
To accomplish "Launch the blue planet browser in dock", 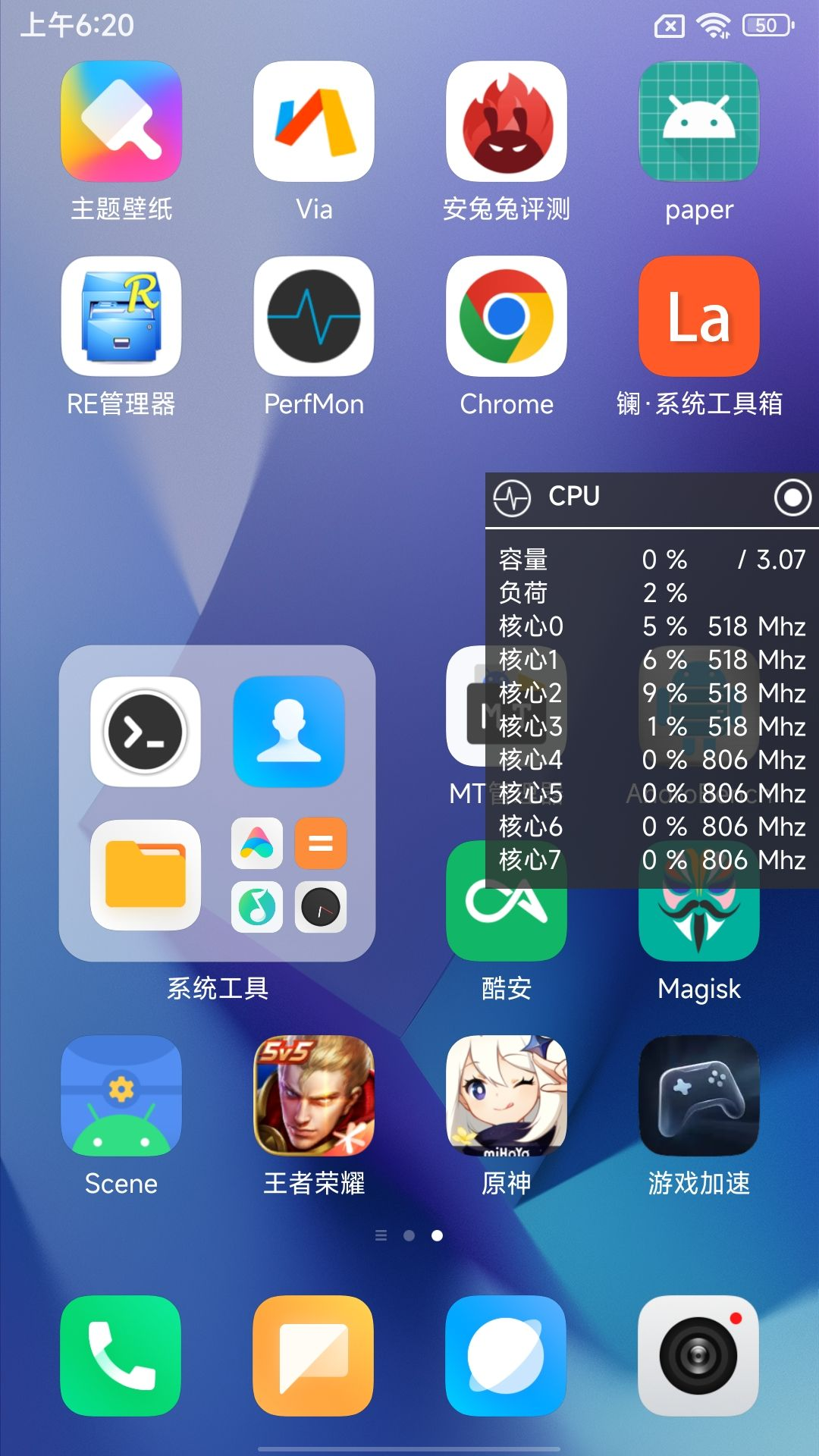I will [x=507, y=1356].
